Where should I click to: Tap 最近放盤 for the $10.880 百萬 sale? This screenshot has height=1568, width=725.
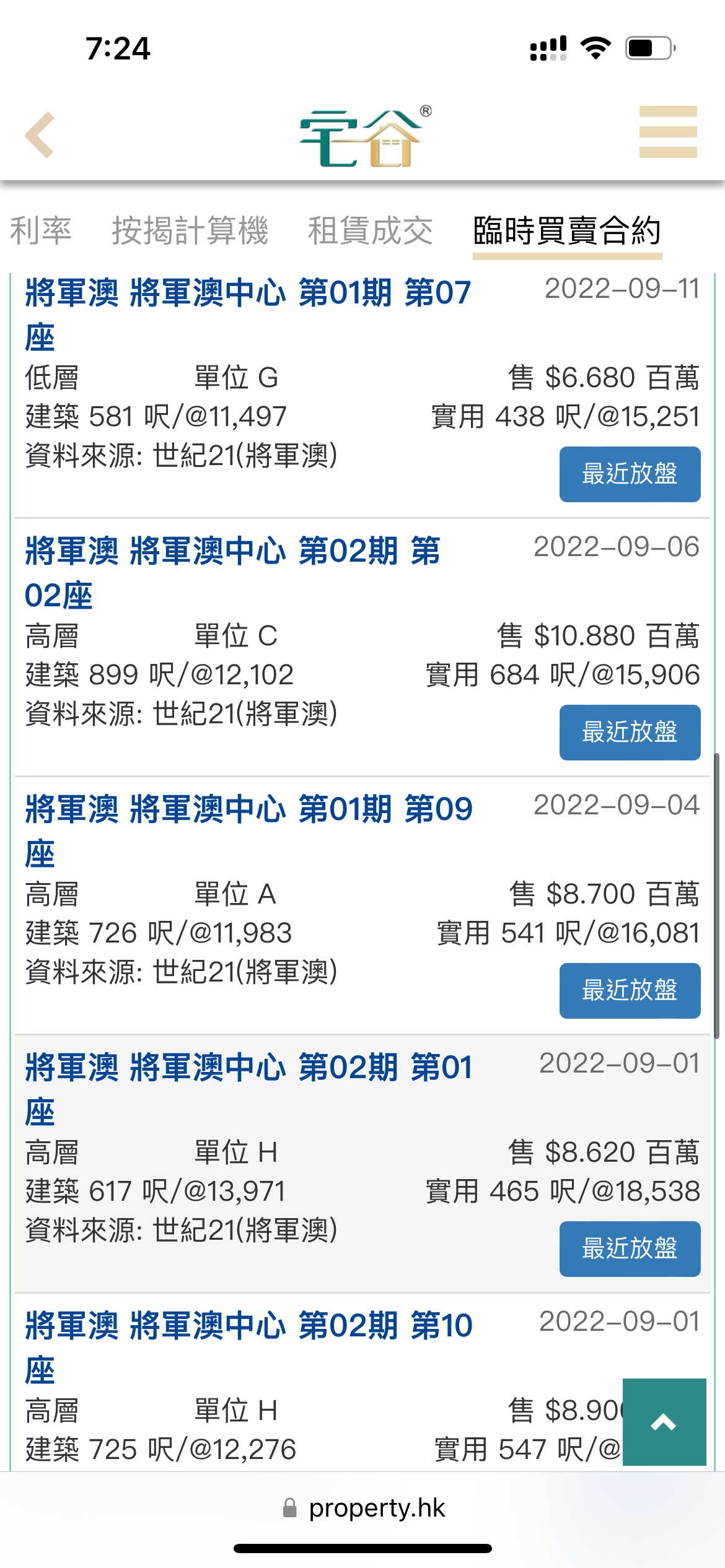point(630,732)
